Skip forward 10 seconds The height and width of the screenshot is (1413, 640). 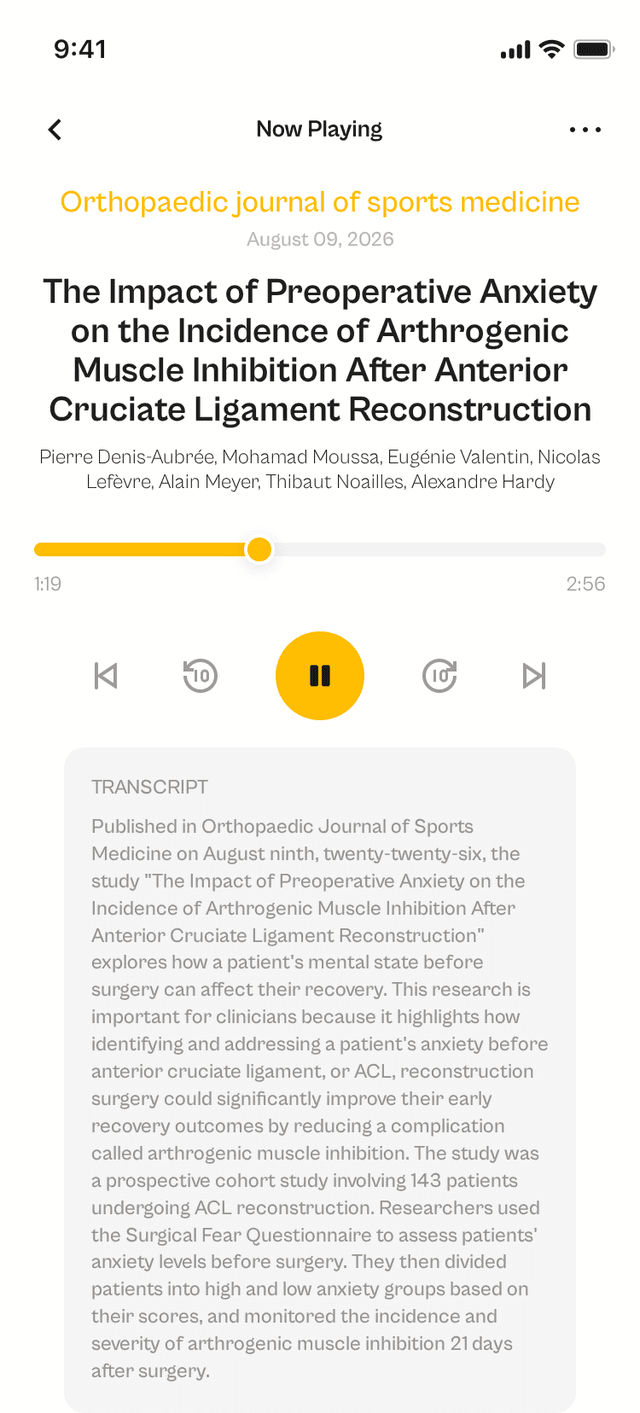coord(440,676)
